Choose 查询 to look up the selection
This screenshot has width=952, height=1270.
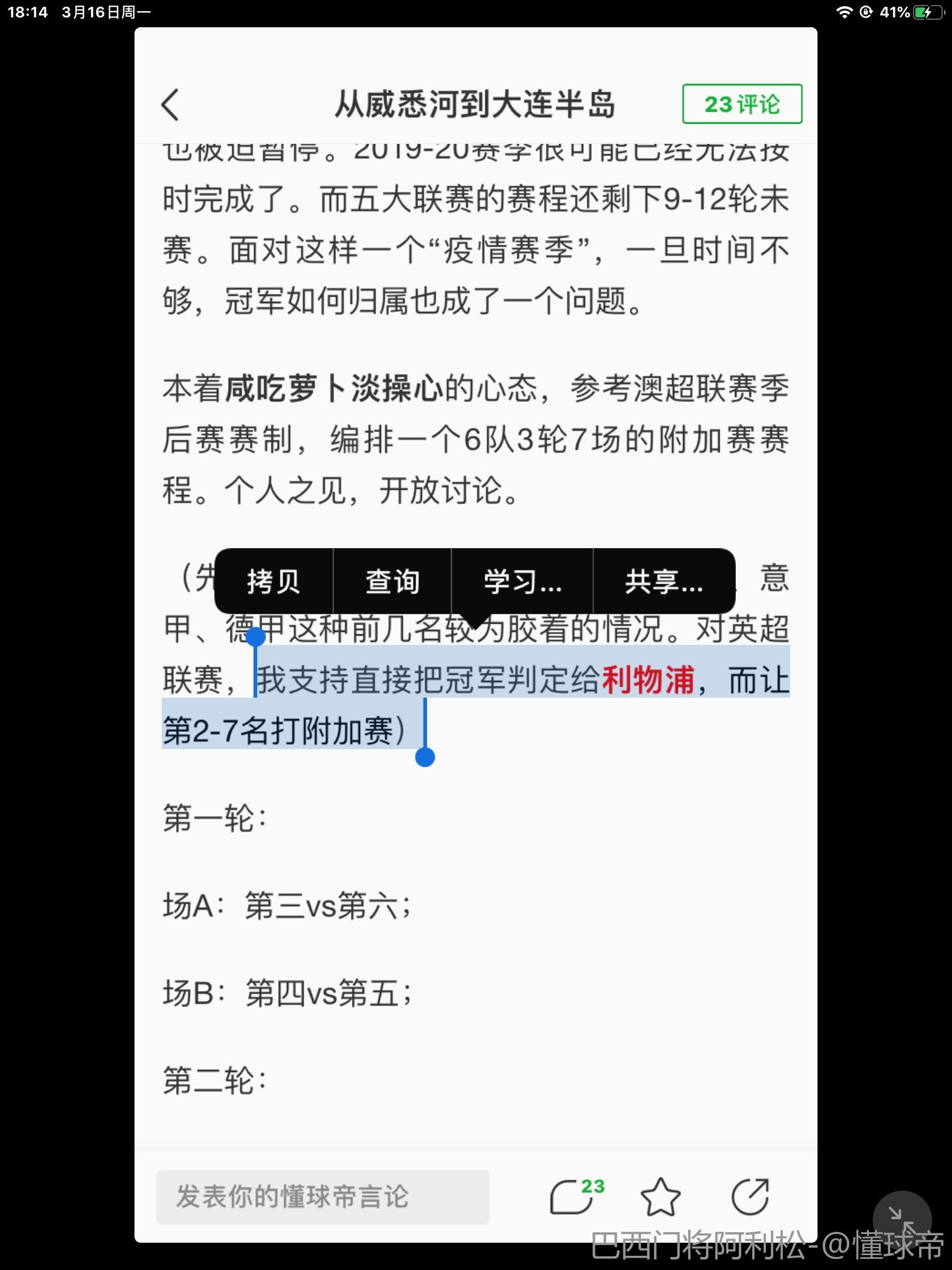392,581
